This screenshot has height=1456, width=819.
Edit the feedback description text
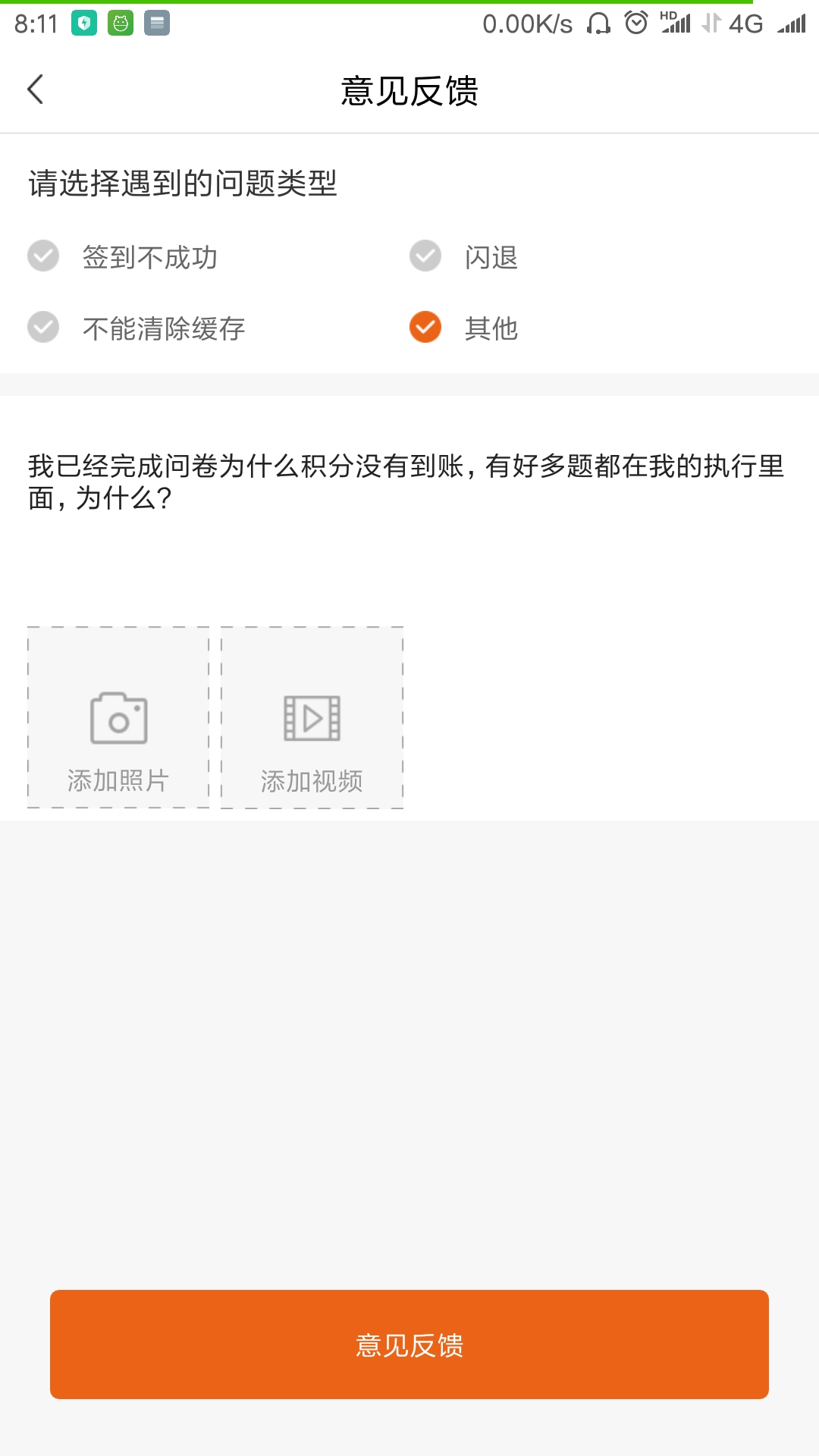point(406,482)
